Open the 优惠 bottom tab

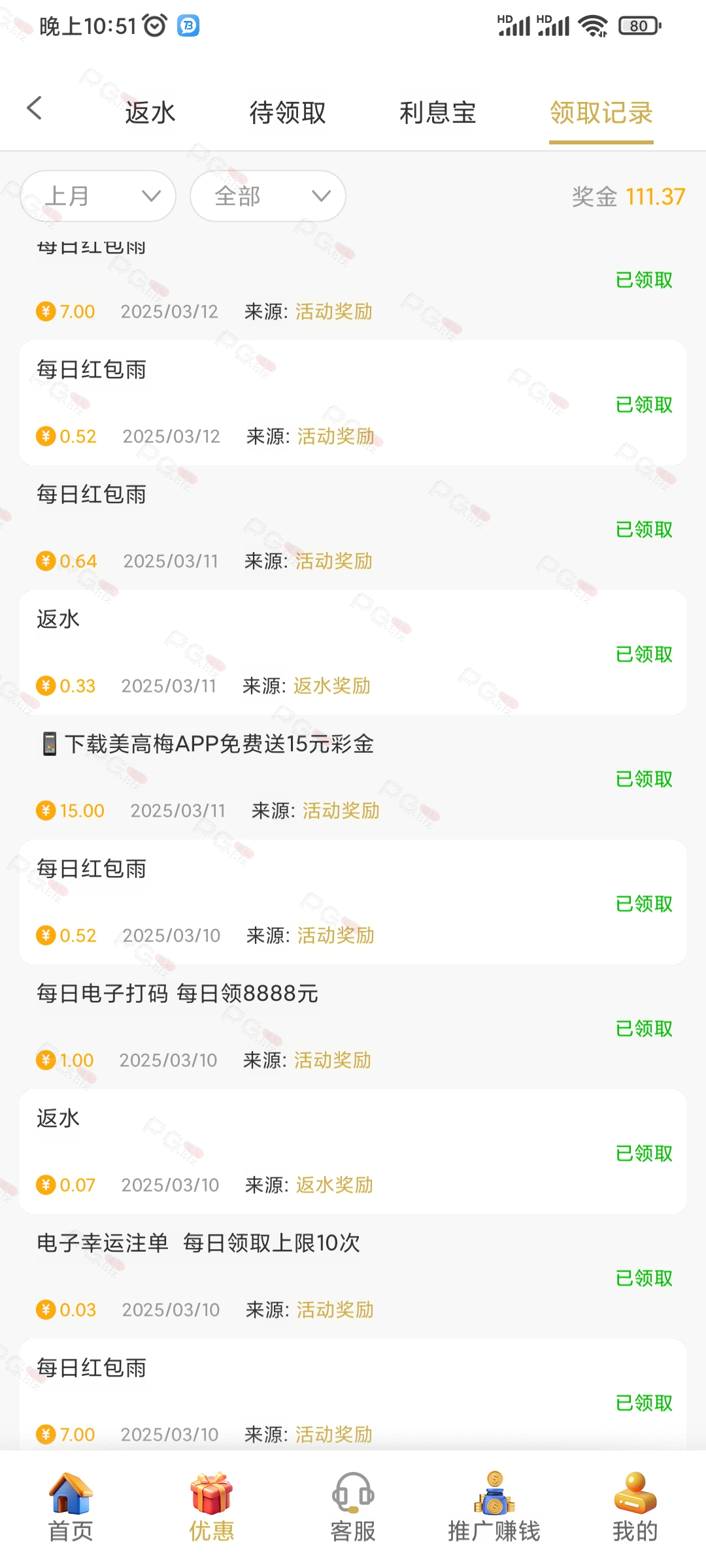tap(212, 1508)
